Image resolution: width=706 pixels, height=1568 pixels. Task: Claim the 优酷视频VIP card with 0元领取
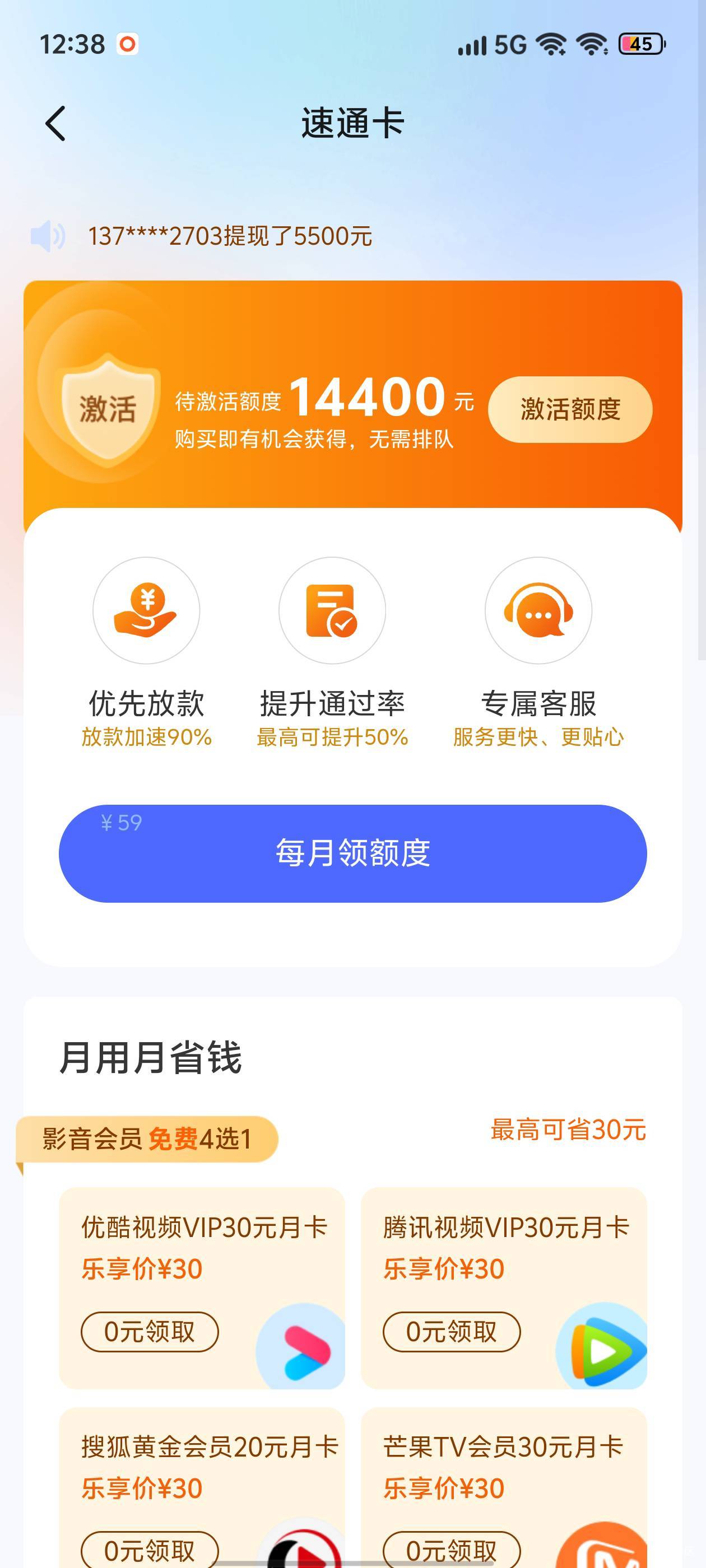[x=149, y=1332]
